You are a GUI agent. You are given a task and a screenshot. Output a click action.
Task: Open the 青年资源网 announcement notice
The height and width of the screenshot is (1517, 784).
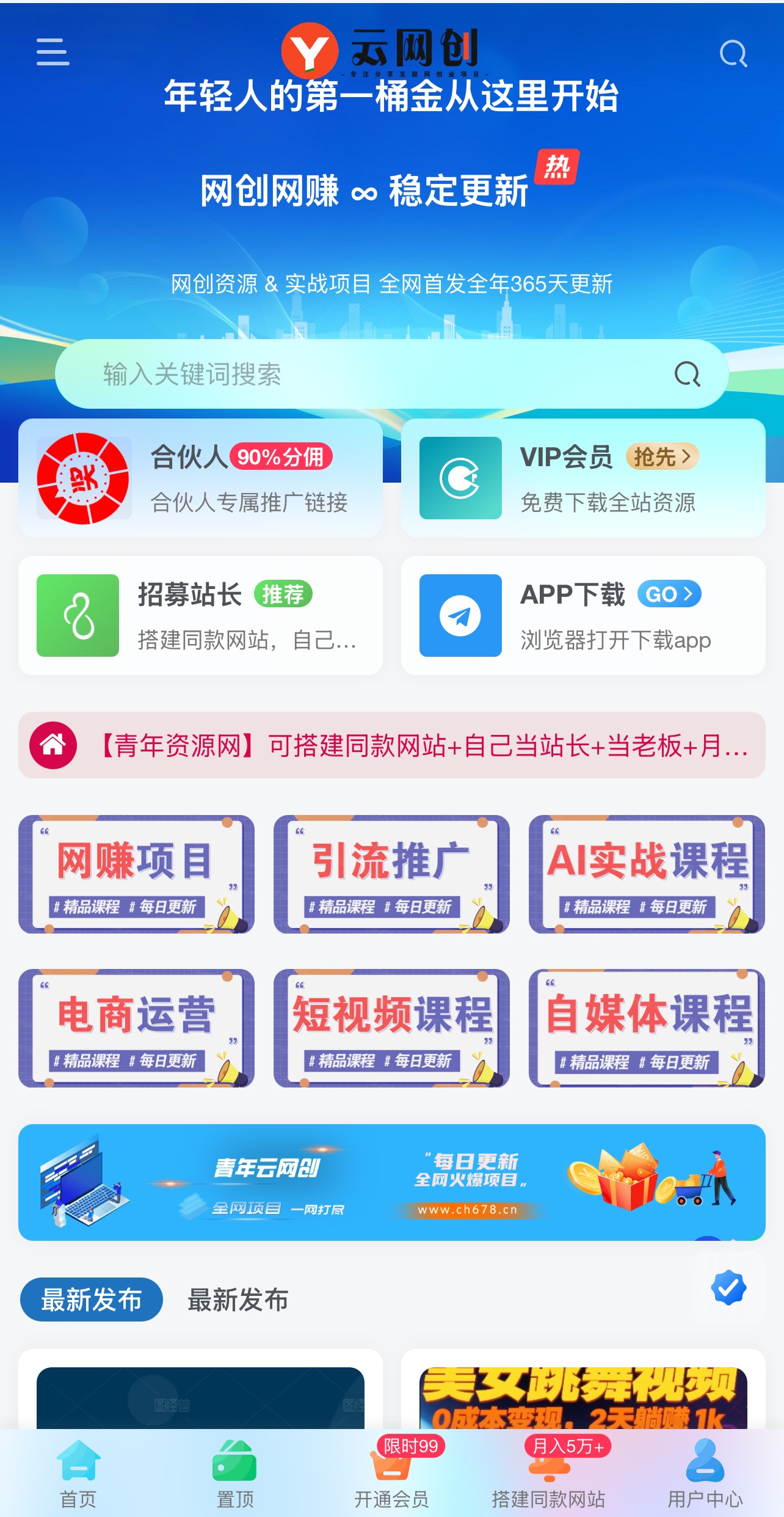(x=392, y=745)
